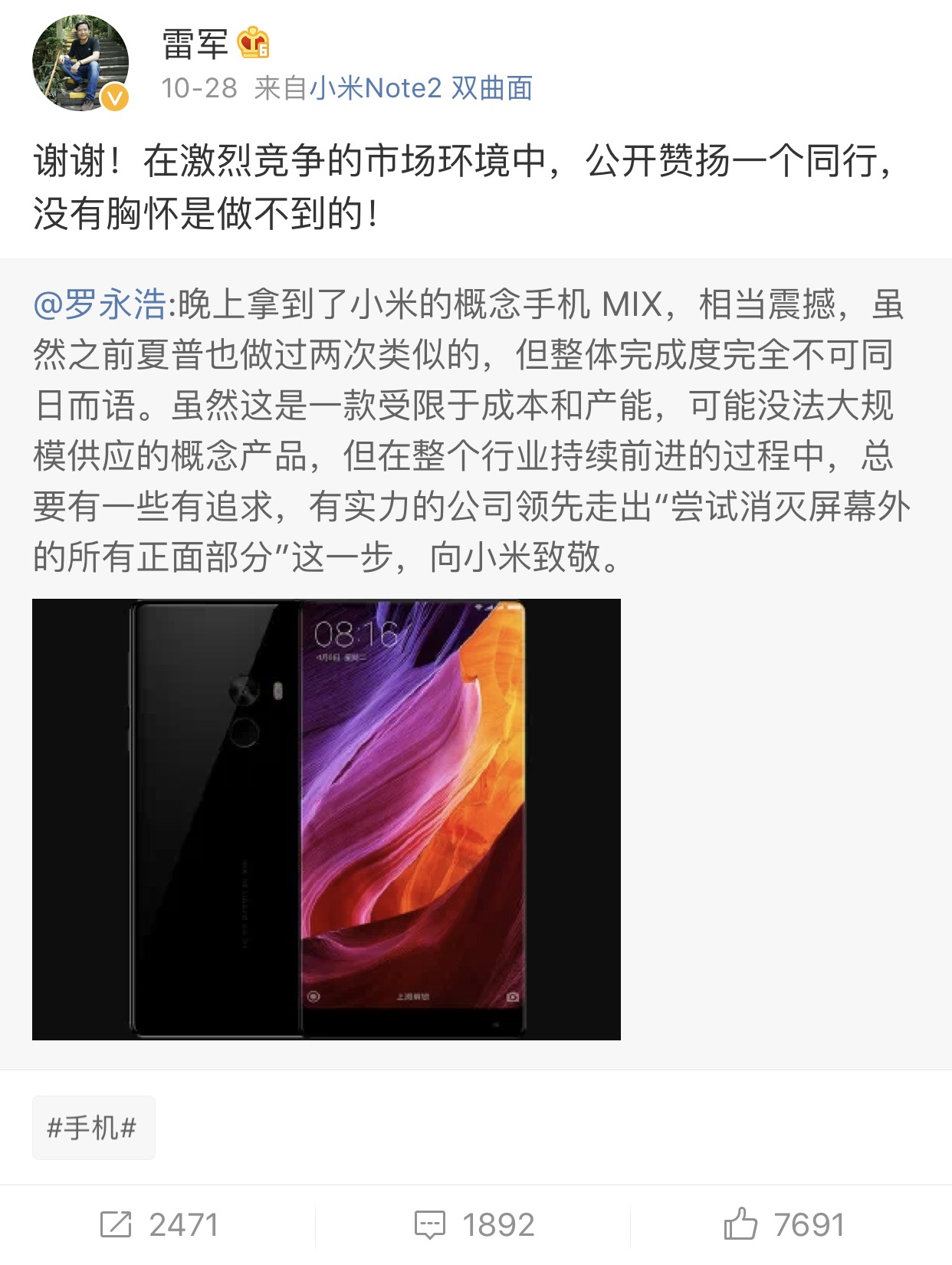
Task: Open @罗永浩's profile mention
Action: [100, 304]
